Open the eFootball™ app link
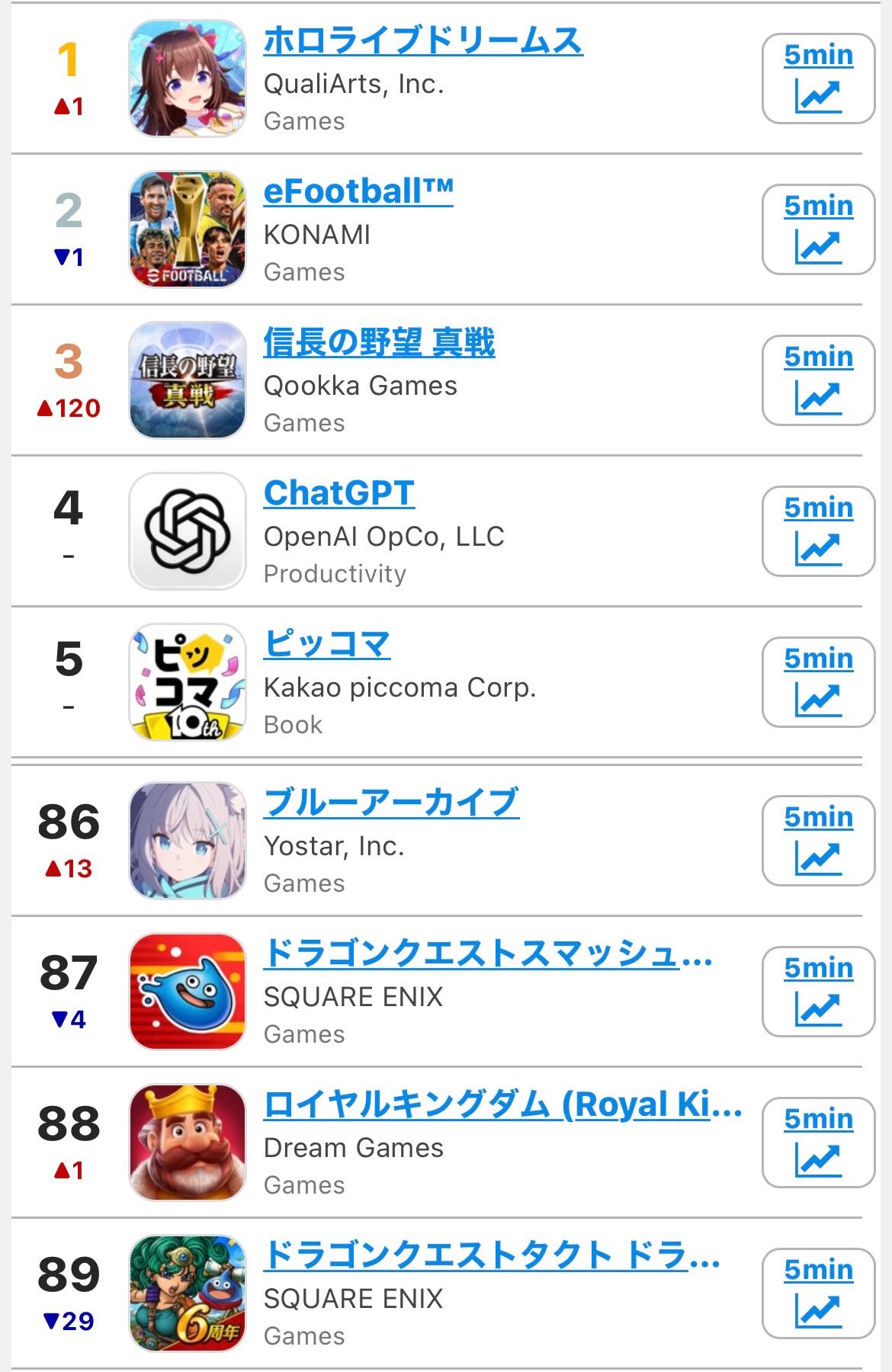Image resolution: width=892 pixels, height=1372 pixels. tap(358, 191)
